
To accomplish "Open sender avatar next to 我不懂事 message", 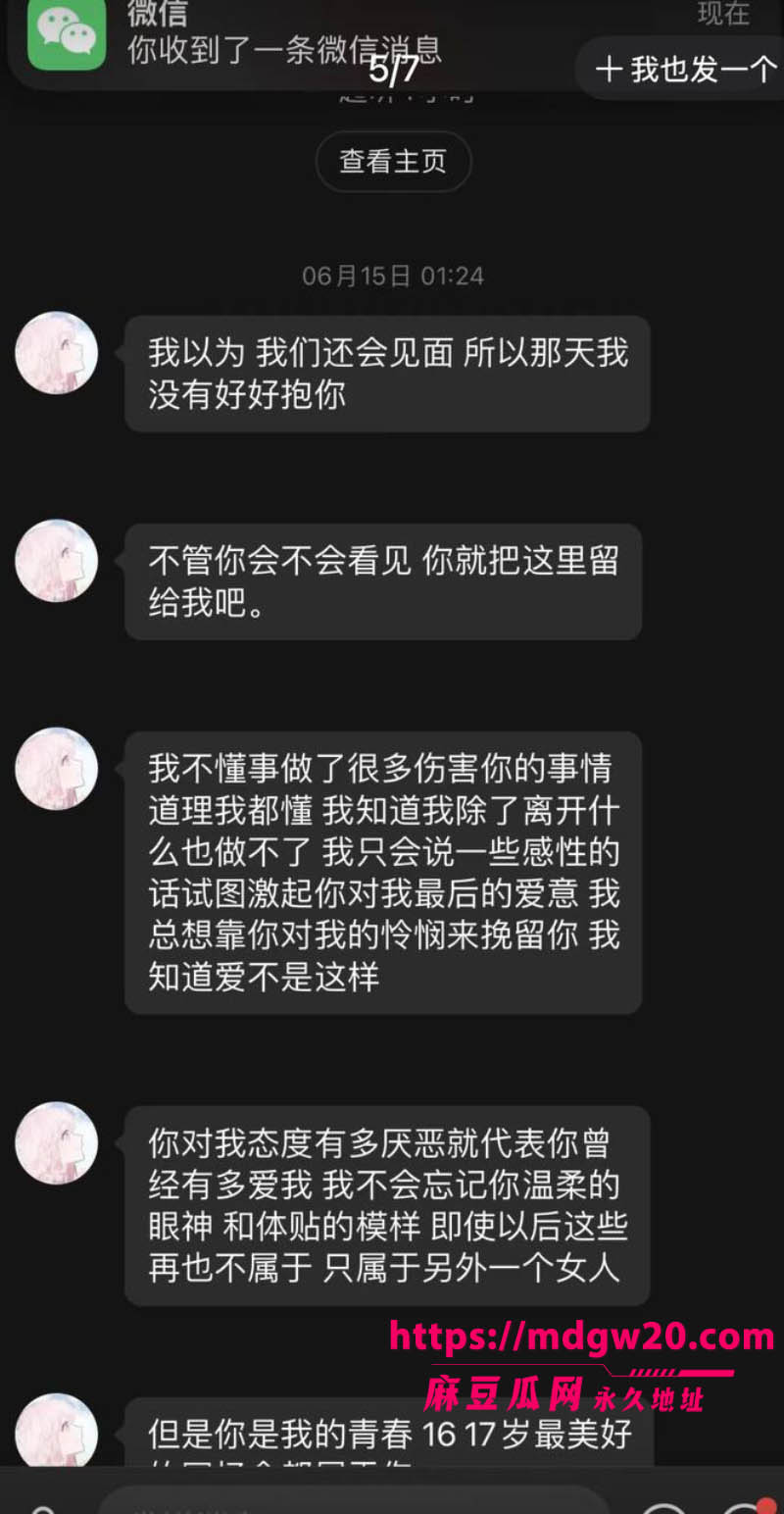I will (57, 769).
